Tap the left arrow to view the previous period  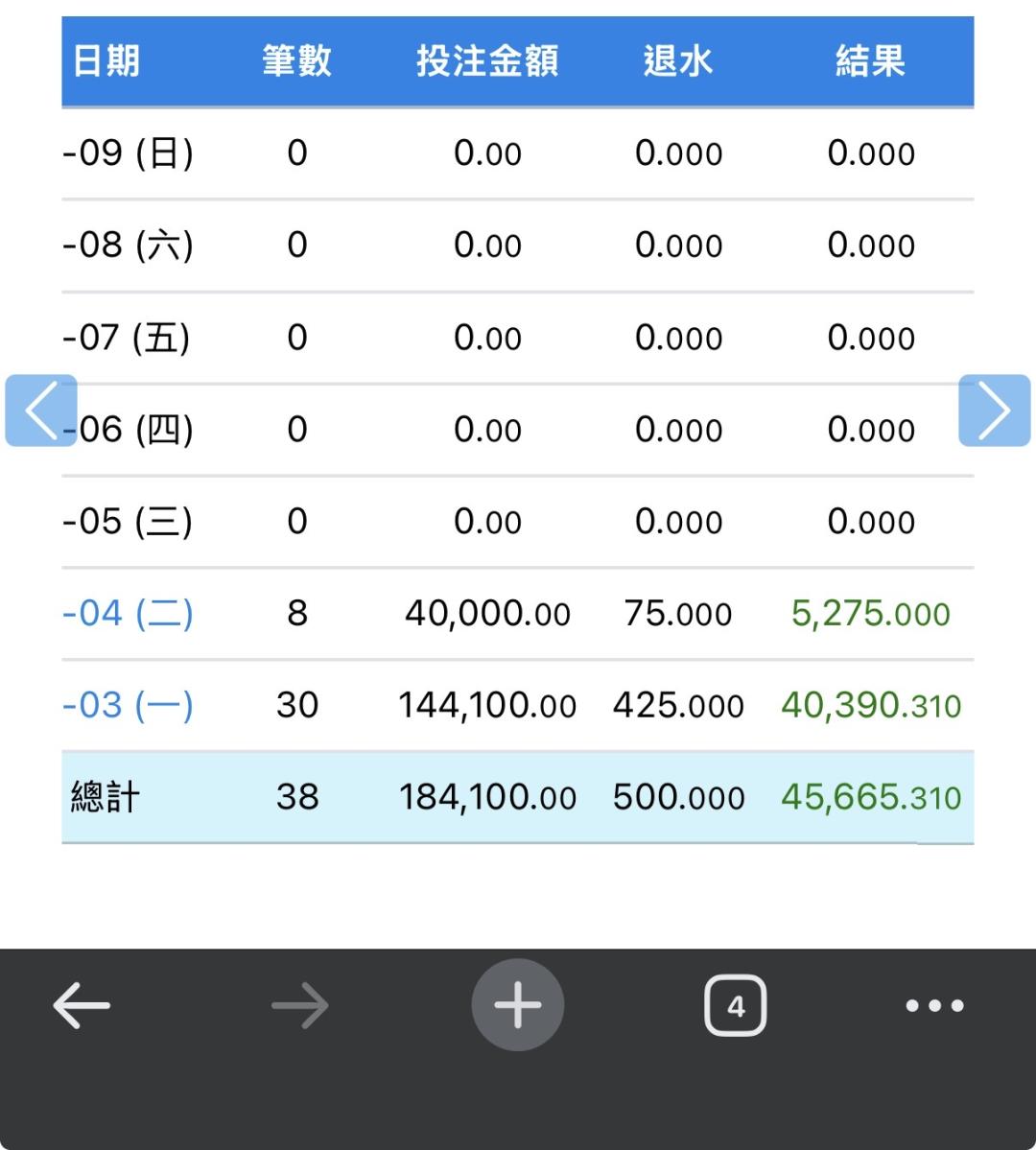point(41,411)
